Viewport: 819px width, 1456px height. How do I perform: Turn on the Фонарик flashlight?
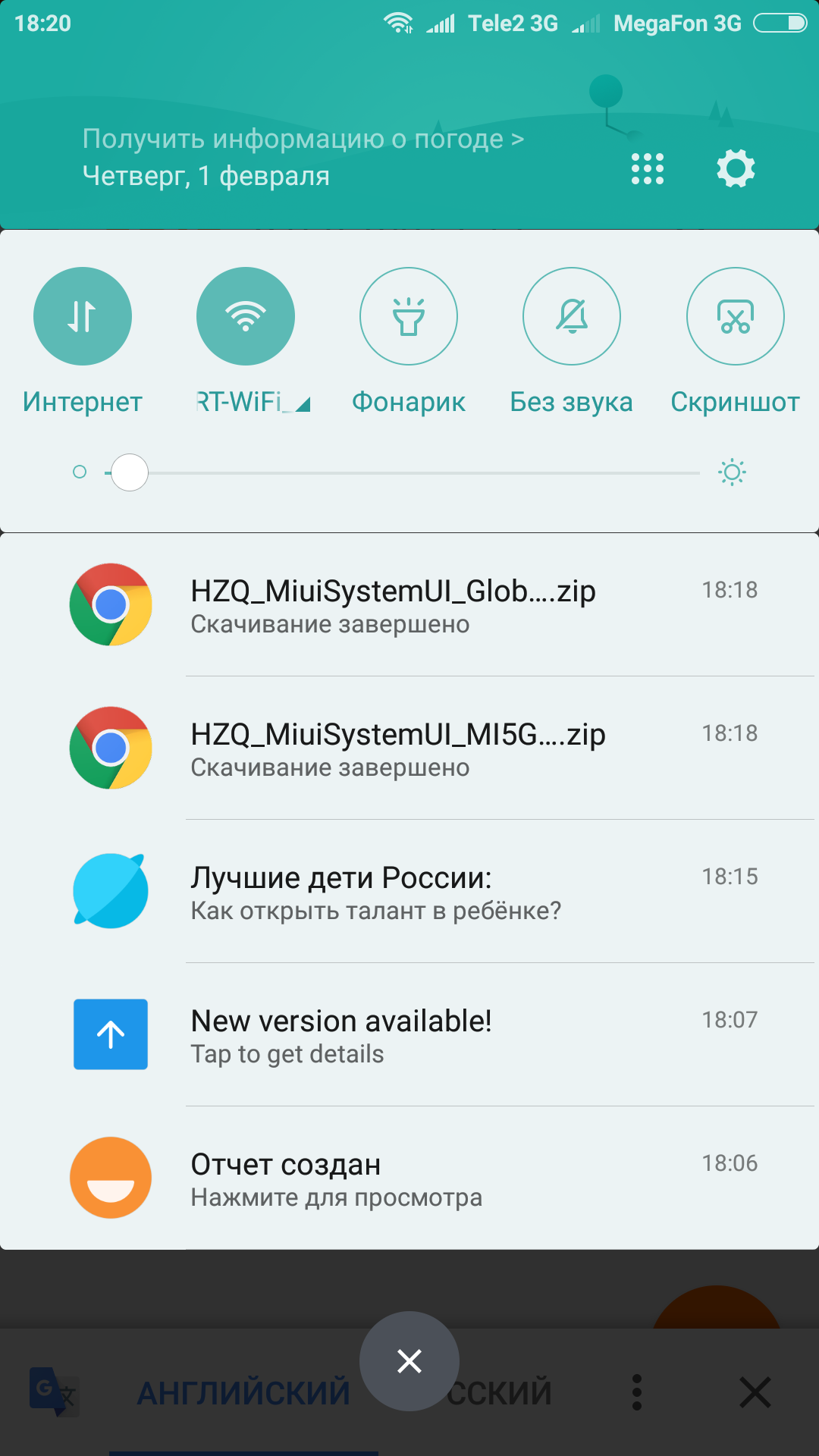[409, 316]
